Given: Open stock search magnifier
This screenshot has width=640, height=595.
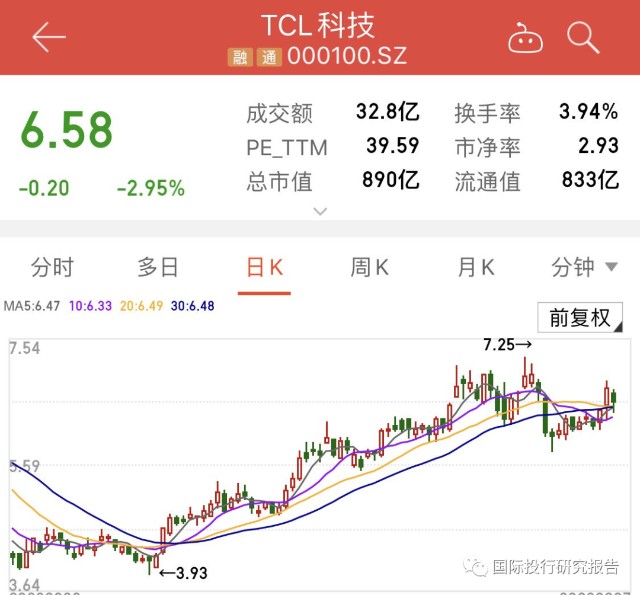Looking at the screenshot, I should [583, 38].
